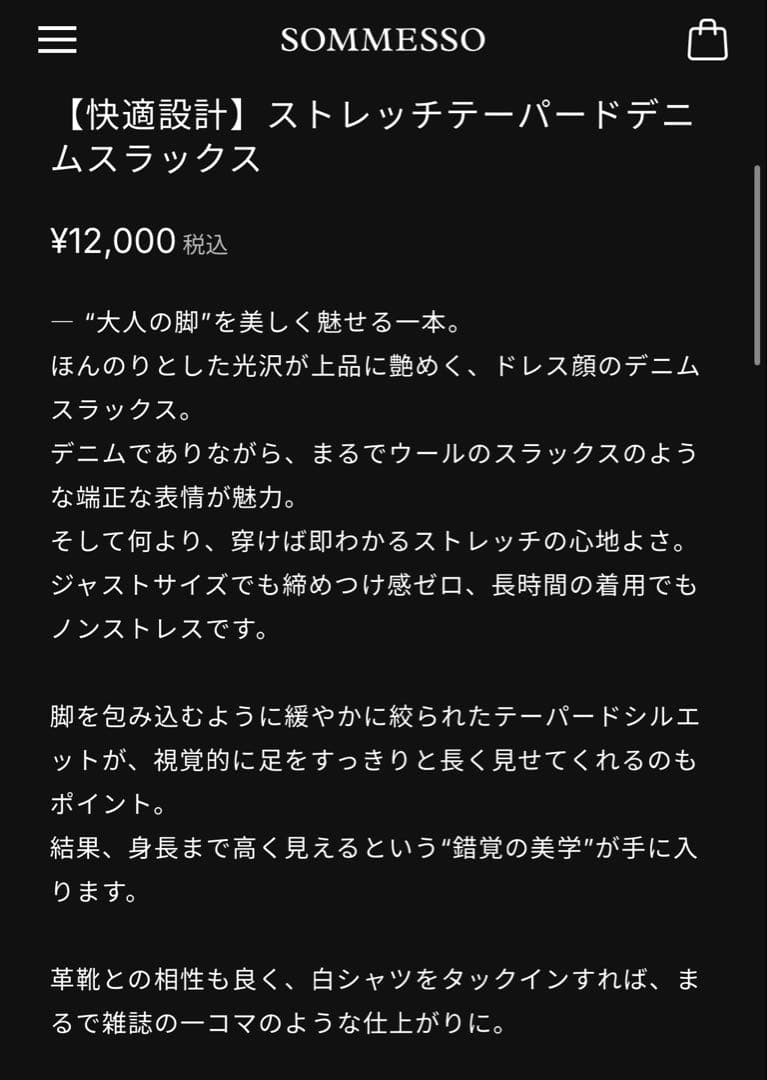Open the hamburger navigation menu
This screenshot has width=767, height=1080.
[x=57, y=40]
